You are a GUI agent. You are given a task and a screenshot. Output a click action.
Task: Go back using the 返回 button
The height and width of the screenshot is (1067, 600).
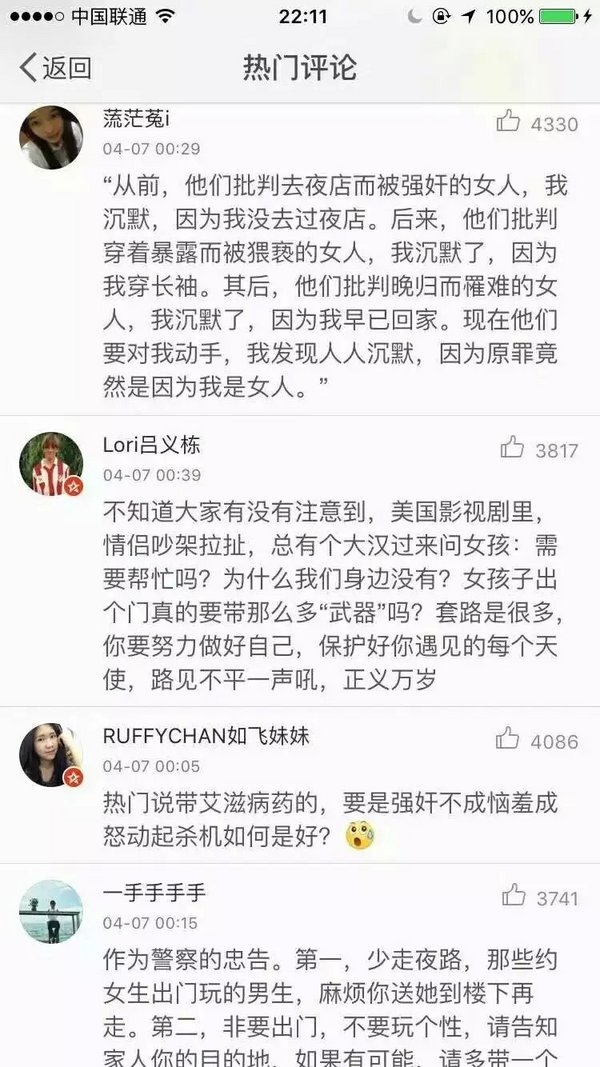coord(56,68)
